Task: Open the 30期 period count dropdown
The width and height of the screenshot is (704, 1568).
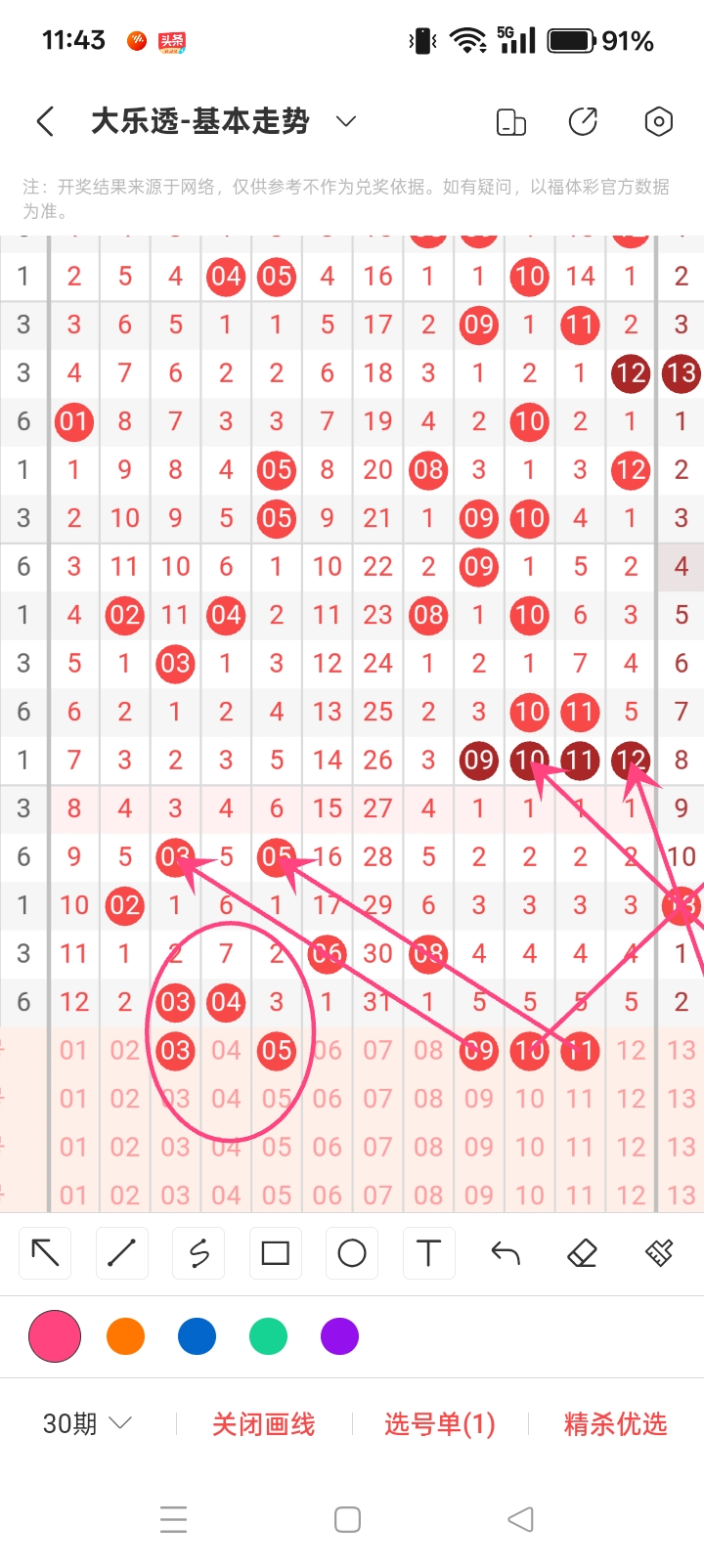Action: [87, 1423]
